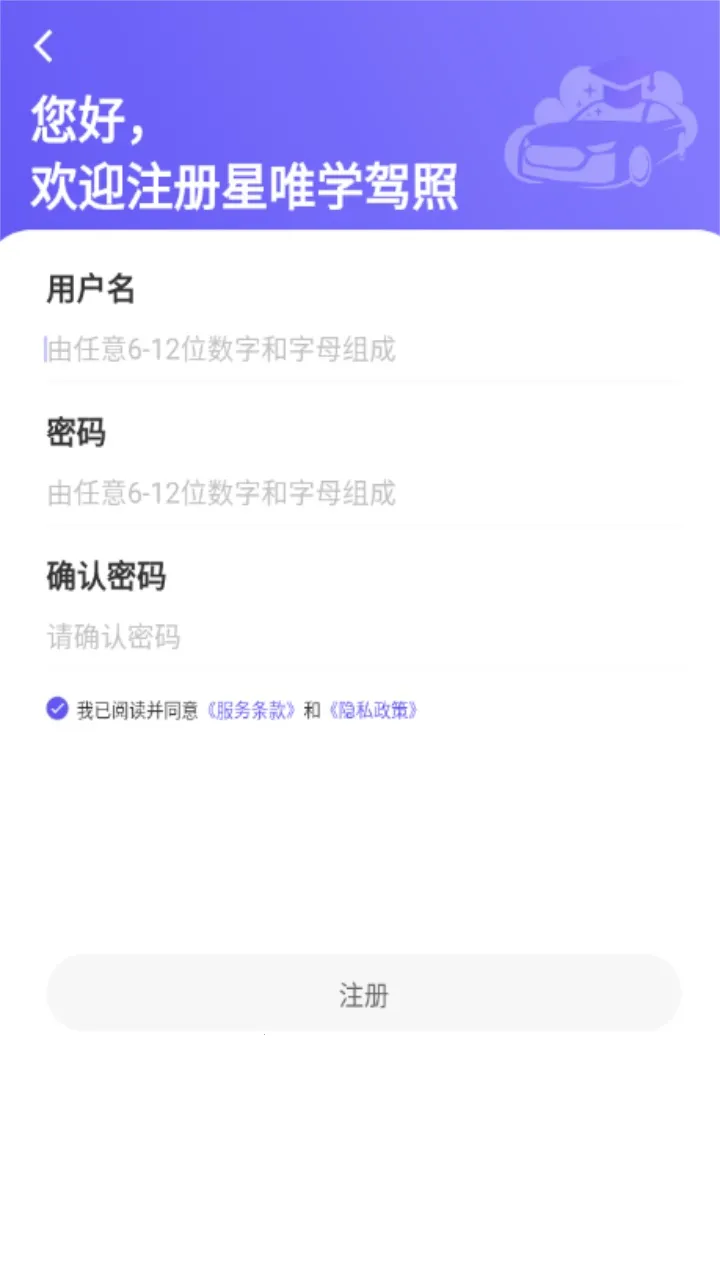Go back using the top arrow
Image resolution: width=720 pixels, height=1280 pixels.
tap(43, 46)
